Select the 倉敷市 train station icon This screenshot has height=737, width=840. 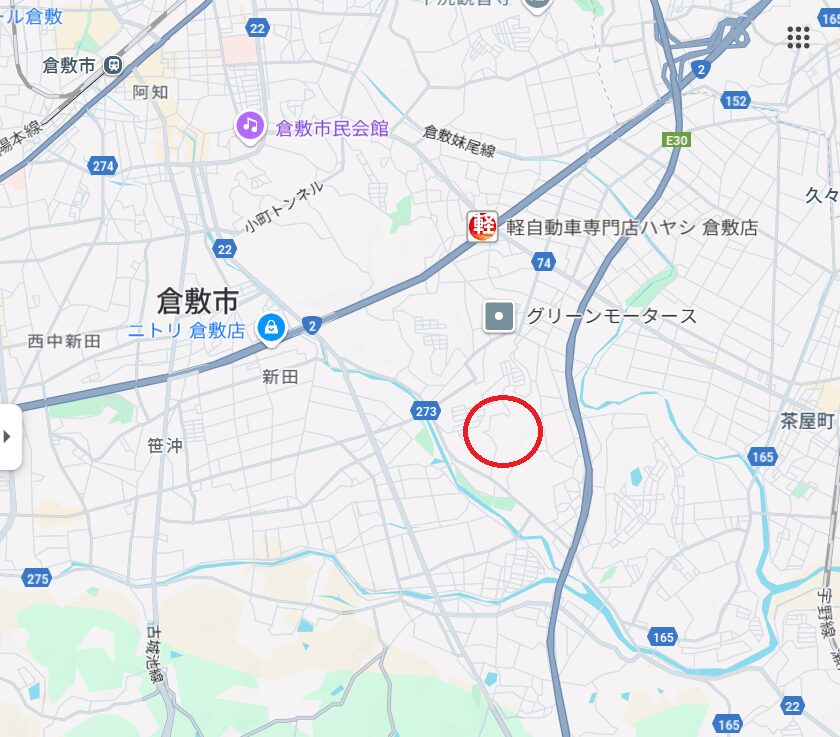pos(112,65)
